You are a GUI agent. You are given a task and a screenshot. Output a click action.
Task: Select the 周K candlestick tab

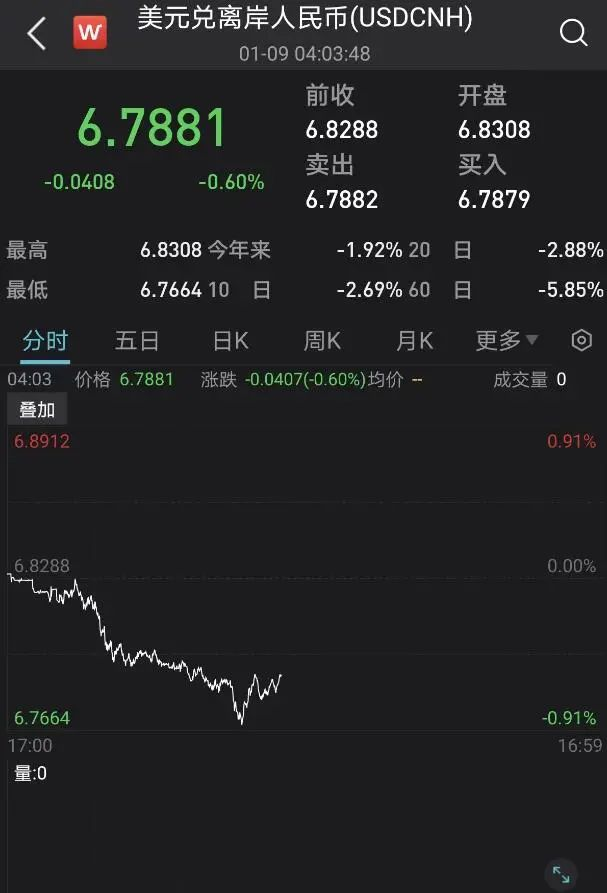[x=322, y=341]
